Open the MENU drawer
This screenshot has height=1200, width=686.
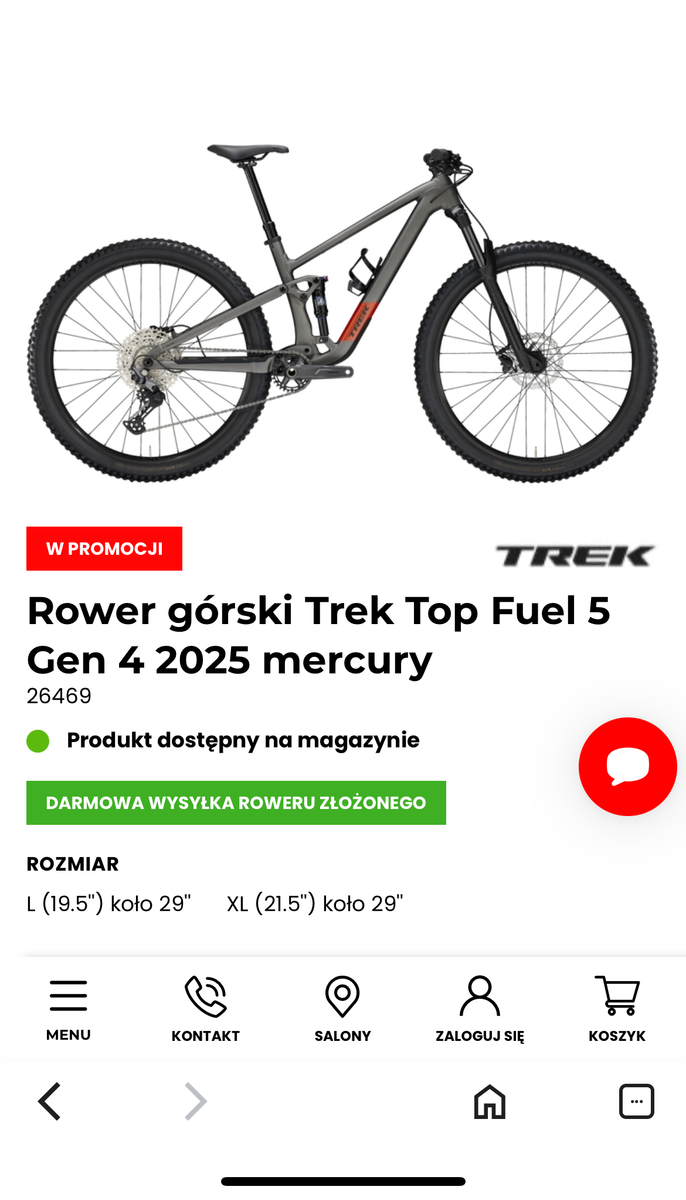click(68, 1009)
